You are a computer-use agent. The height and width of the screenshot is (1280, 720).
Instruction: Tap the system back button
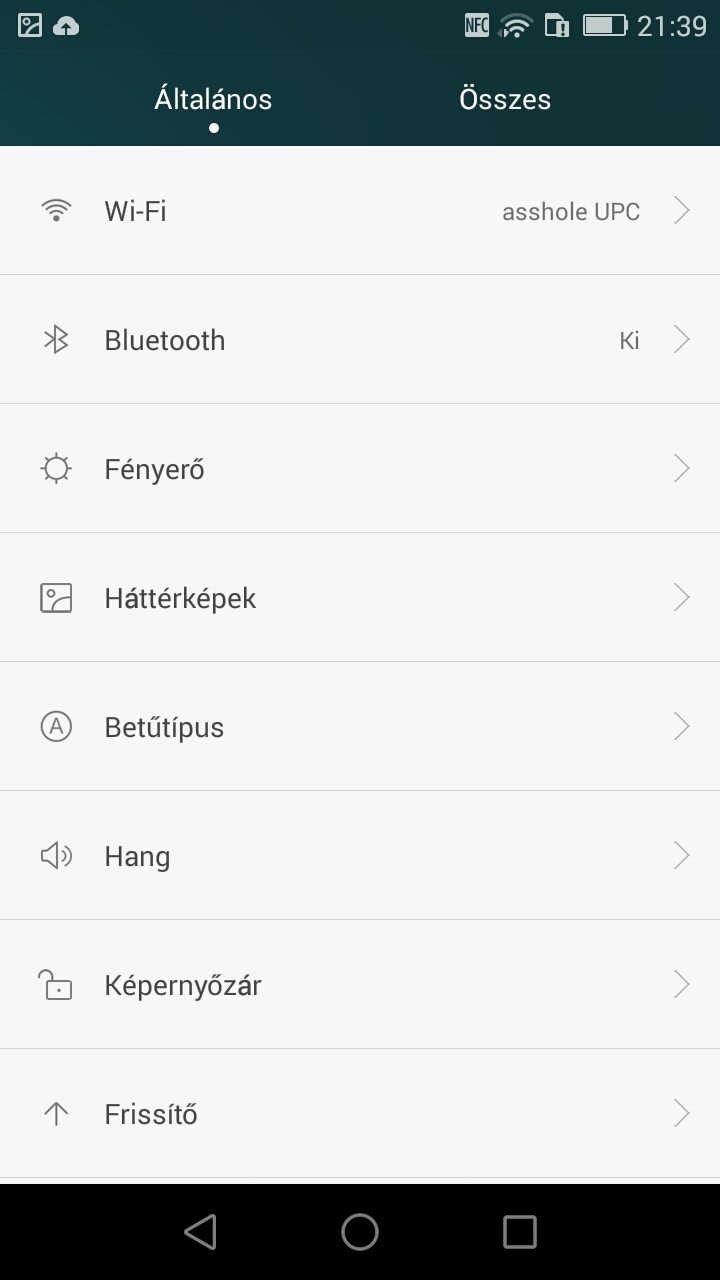[201, 1232]
